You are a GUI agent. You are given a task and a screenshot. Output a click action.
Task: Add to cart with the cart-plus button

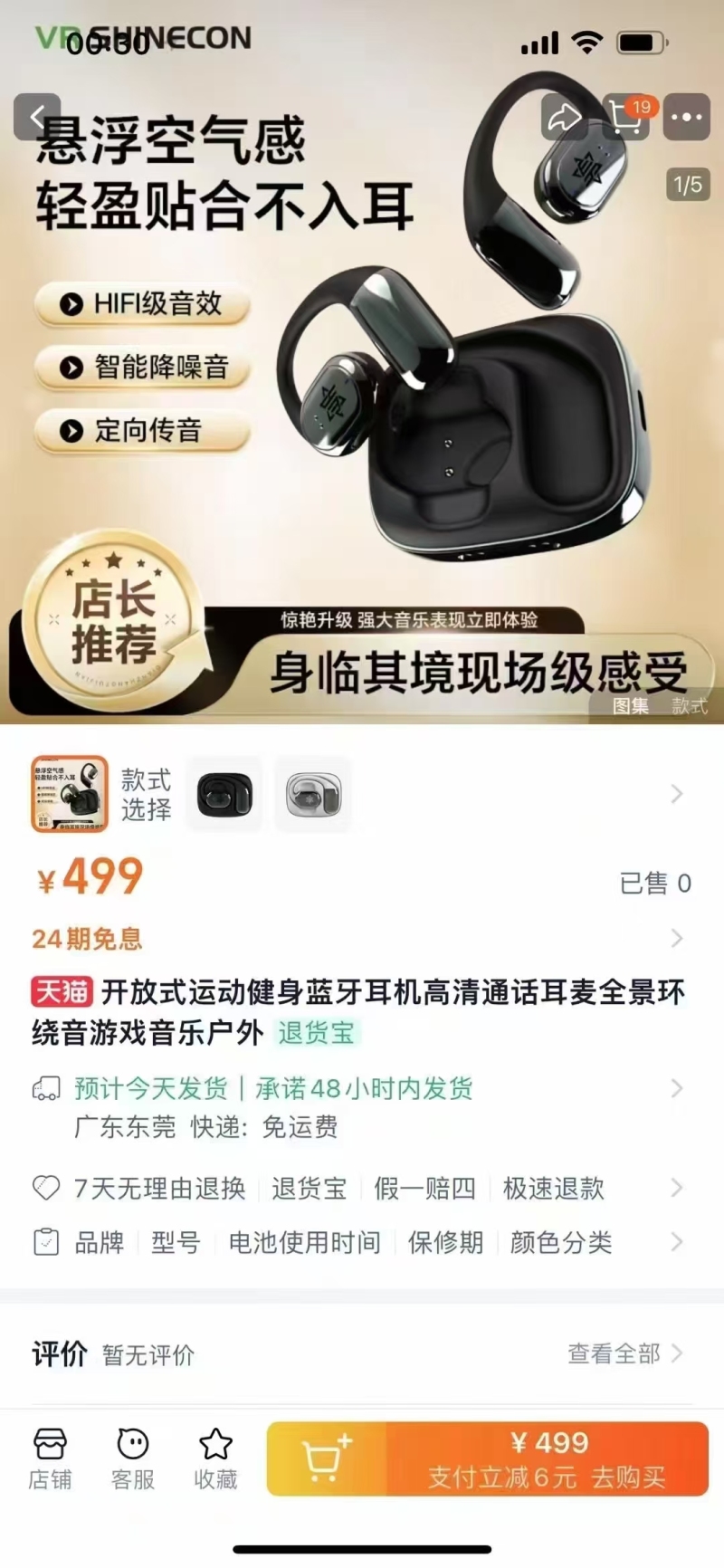pyautogui.click(x=327, y=1458)
